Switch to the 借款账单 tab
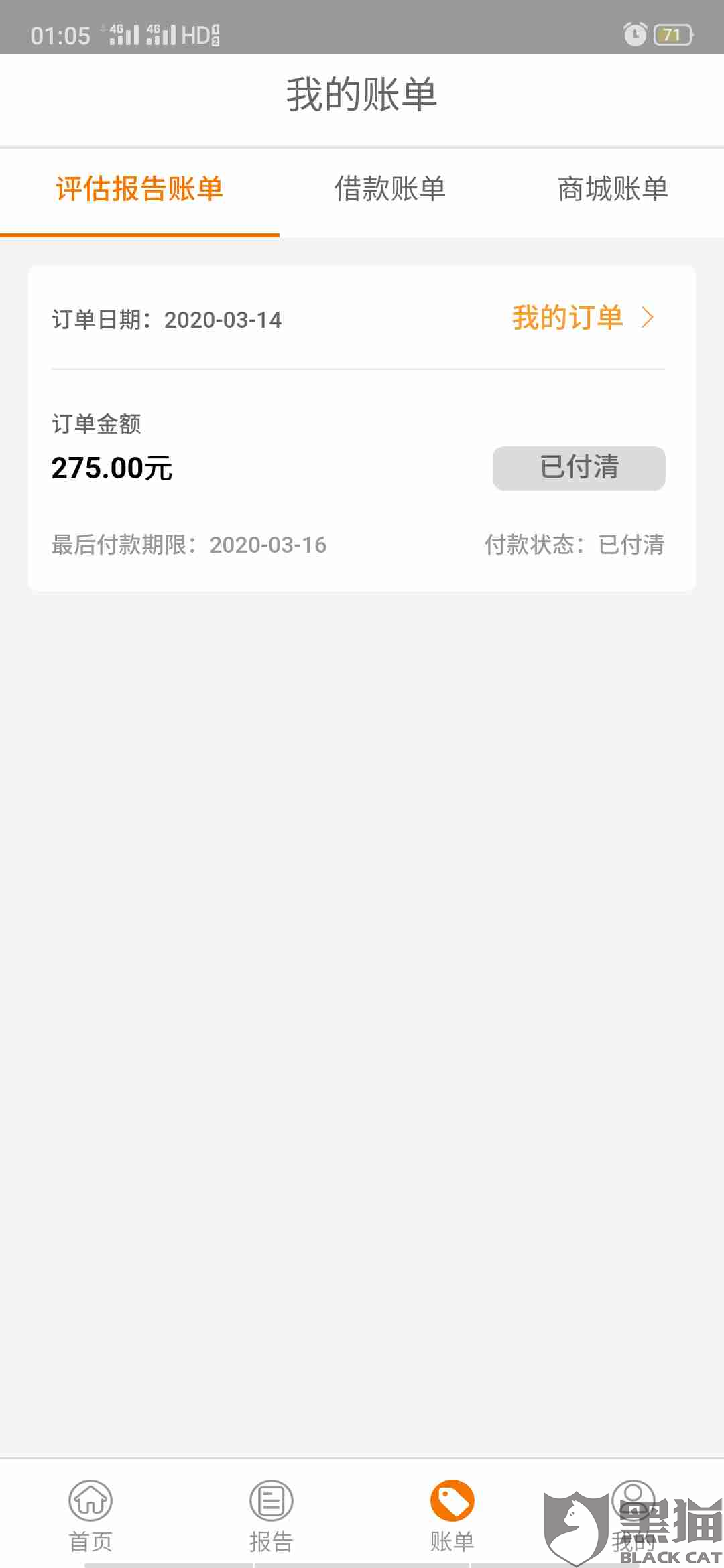This screenshot has height=1568, width=724. (x=389, y=189)
